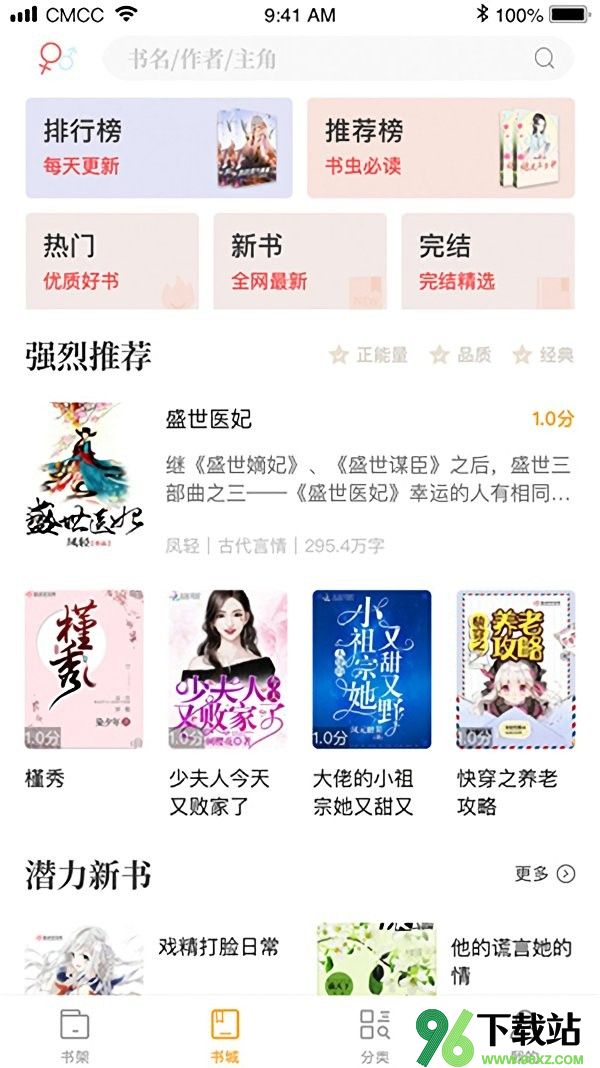The image size is (600, 1068).
Task: Select the 正能量 filter chip
Action: pyautogui.click(x=368, y=355)
